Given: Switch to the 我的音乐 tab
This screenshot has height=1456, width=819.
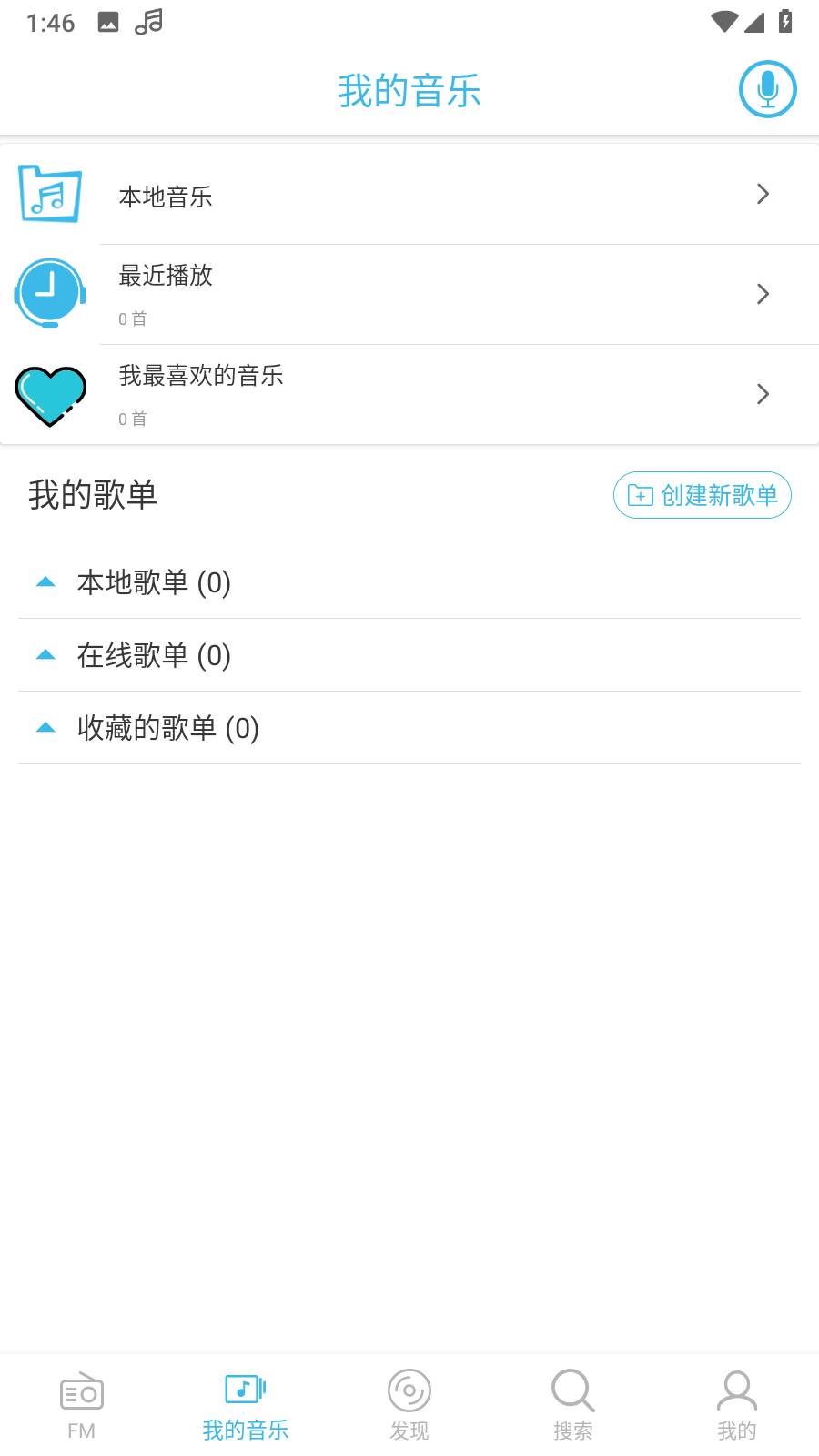Looking at the screenshot, I should click(x=245, y=1404).
